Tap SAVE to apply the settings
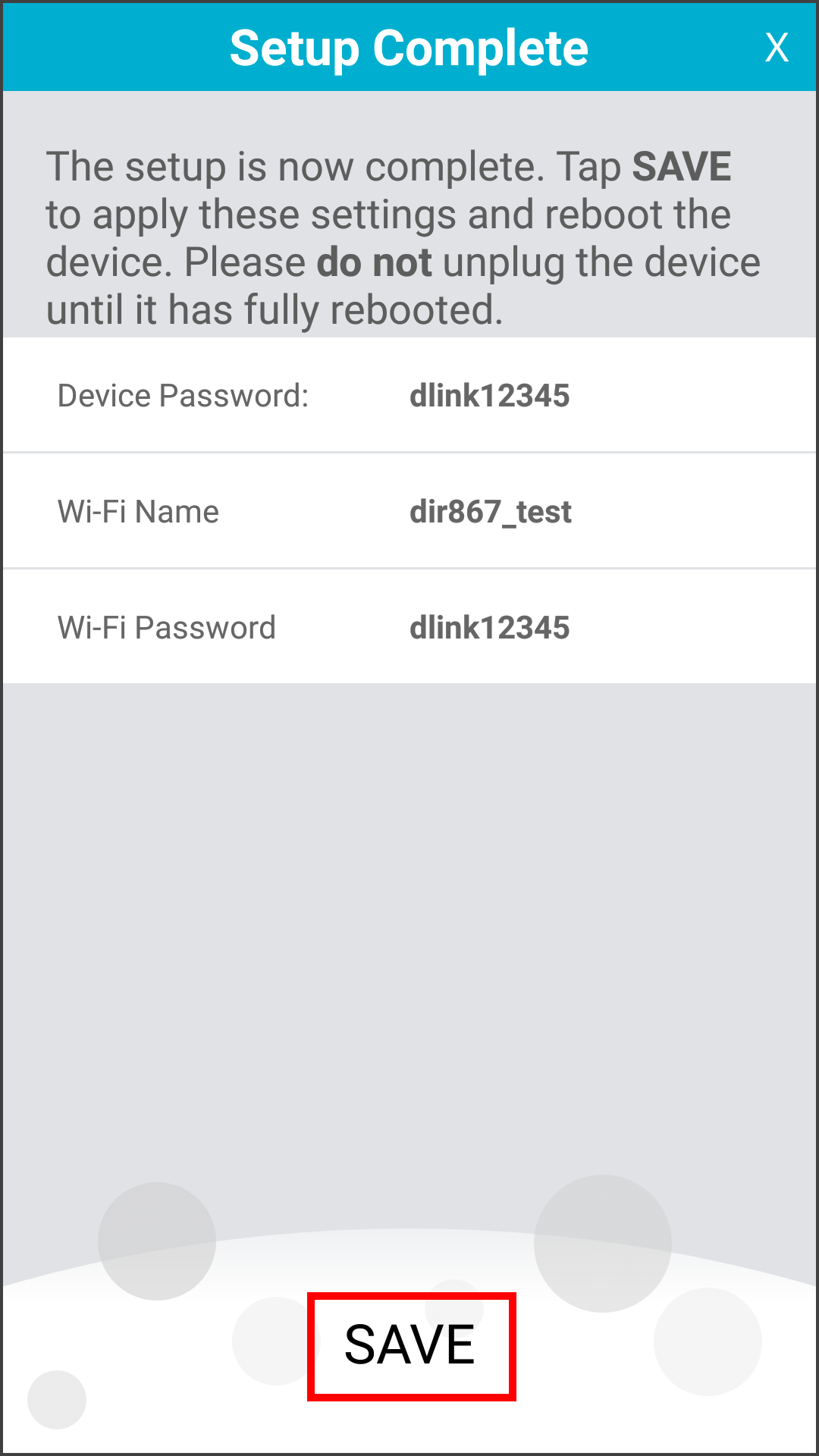Image resolution: width=819 pixels, height=1456 pixels. pyautogui.click(x=410, y=1345)
